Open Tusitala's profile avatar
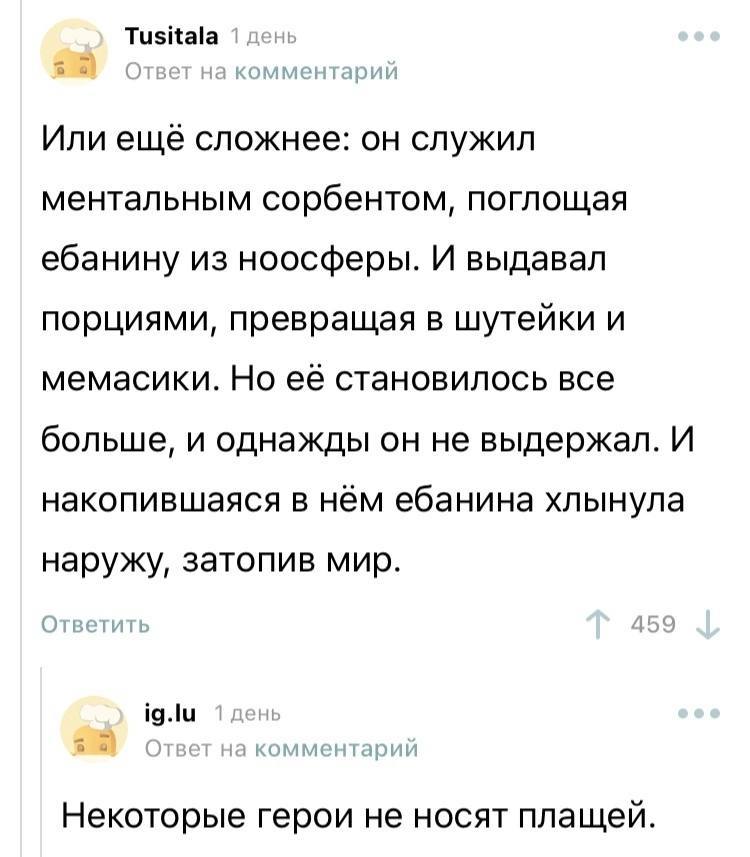This screenshot has width=750, height=857. 75,53
